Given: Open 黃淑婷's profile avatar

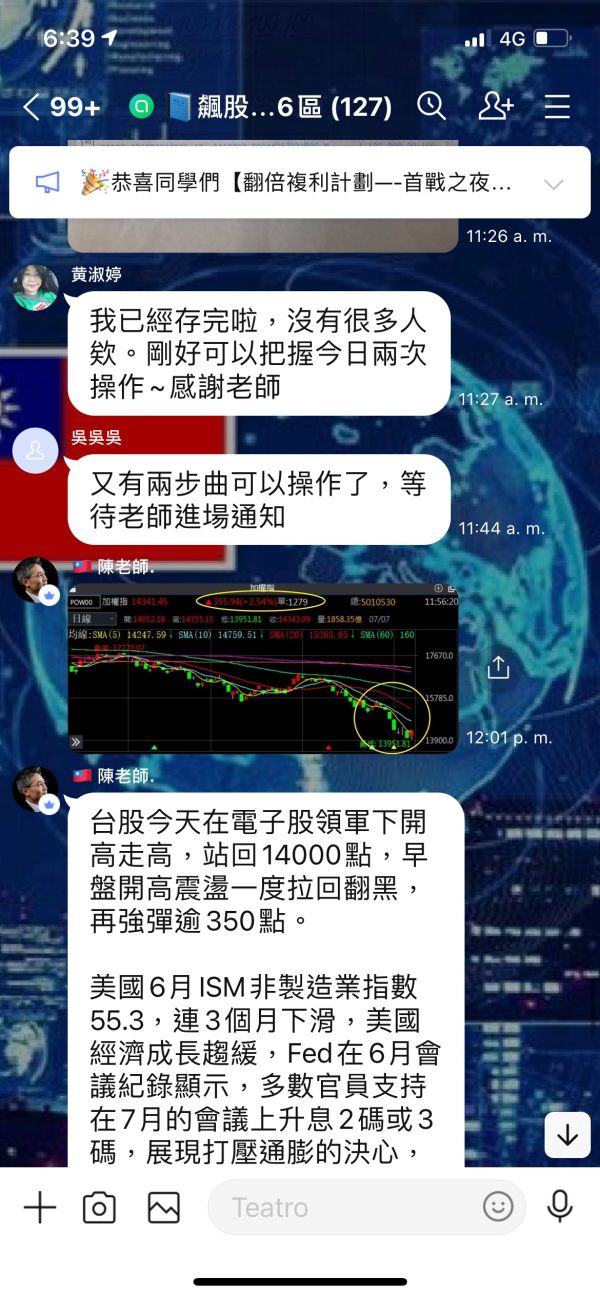Looking at the screenshot, I should [35, 288].
